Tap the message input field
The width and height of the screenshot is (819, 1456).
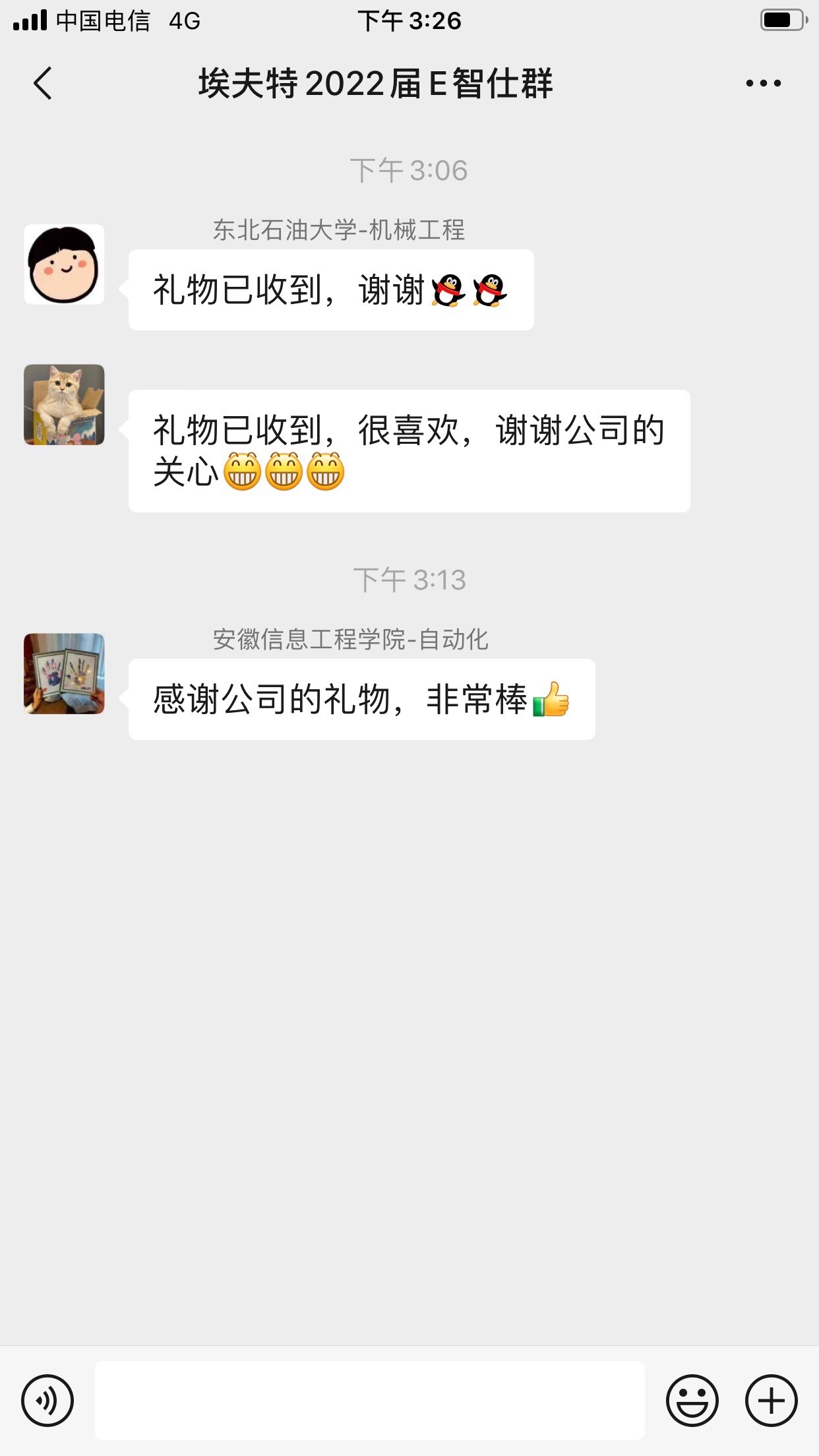point(369,1400)
